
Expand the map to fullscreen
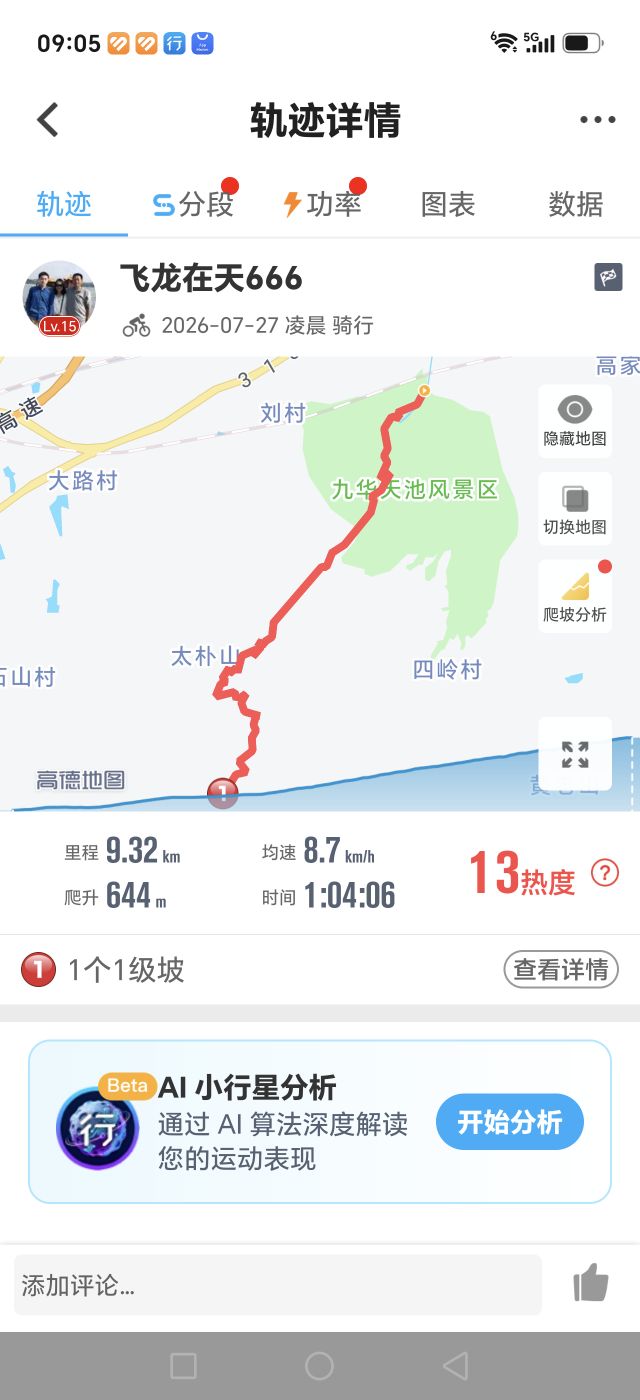[x=575, y=754]
